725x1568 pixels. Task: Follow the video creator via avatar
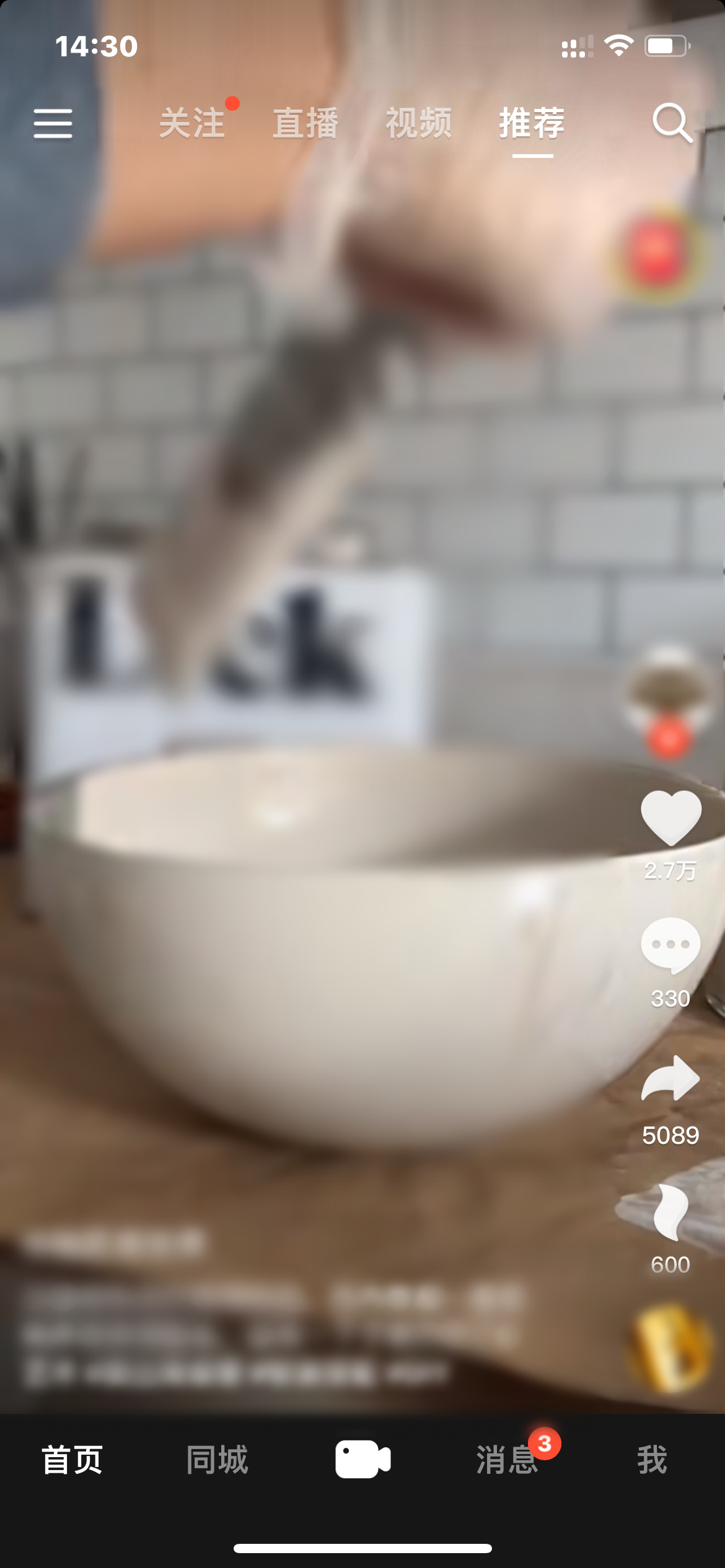pyautogui.click(x=669, y=738)
